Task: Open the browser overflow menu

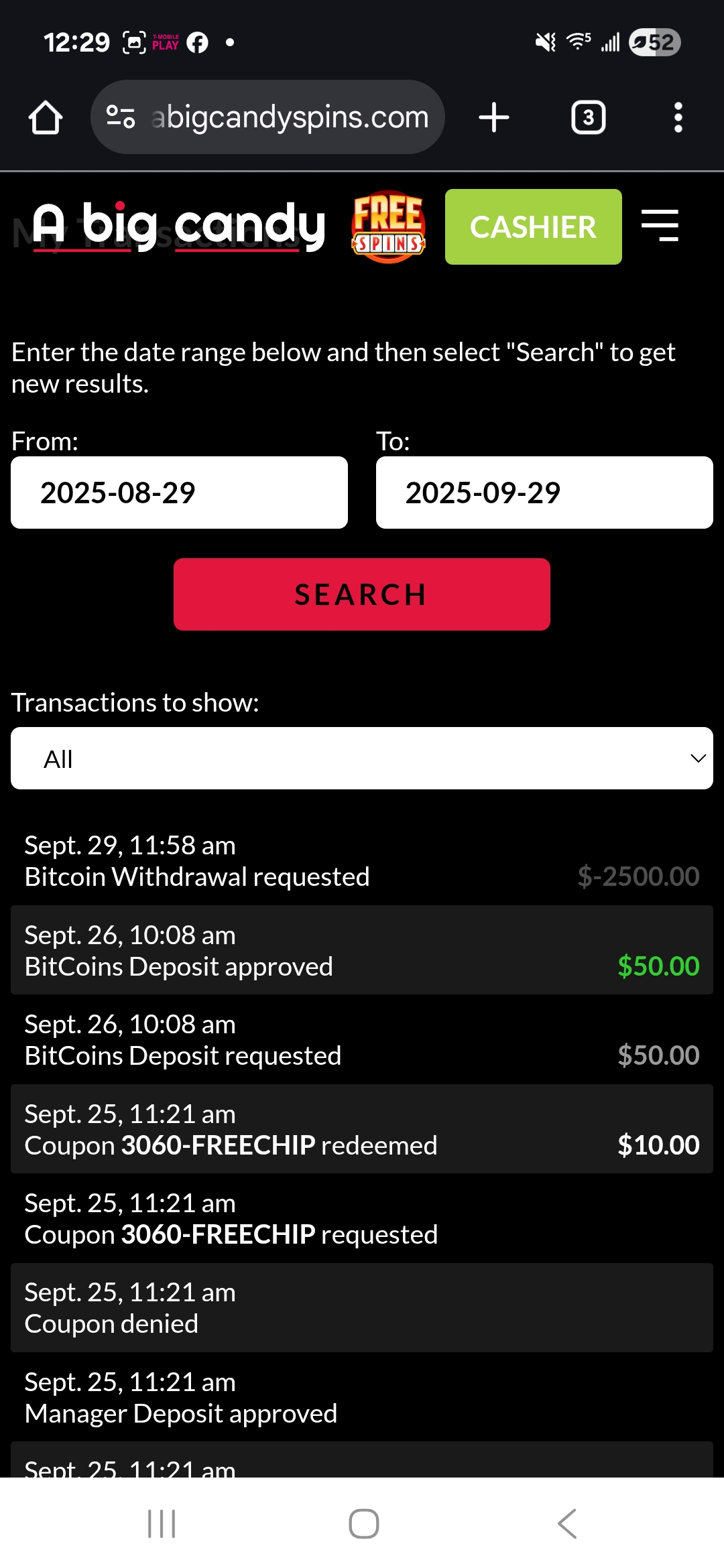Action: [x=678, y=118]
